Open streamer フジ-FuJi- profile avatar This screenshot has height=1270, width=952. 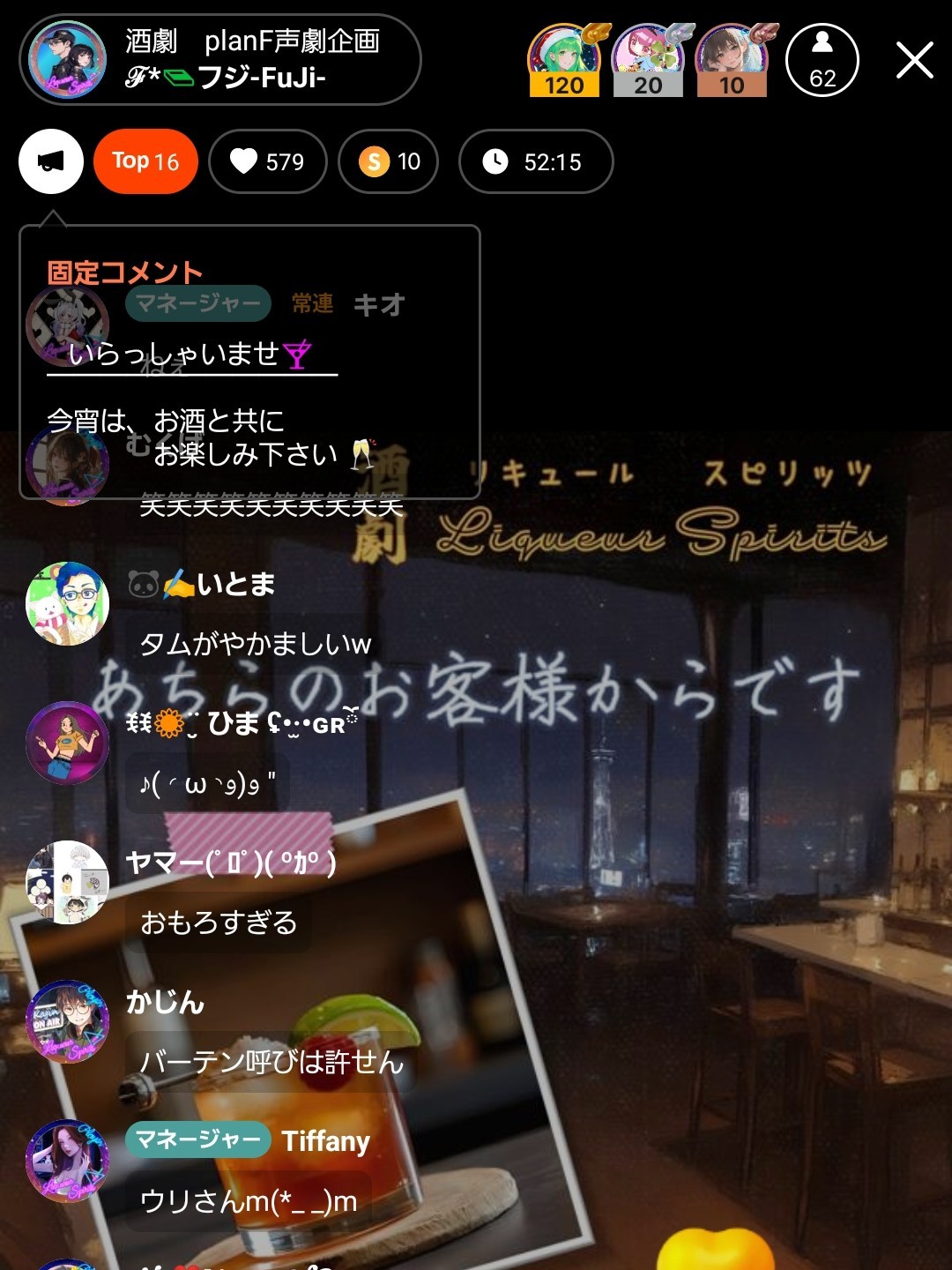pyautogui.click(x=66, y=58)
